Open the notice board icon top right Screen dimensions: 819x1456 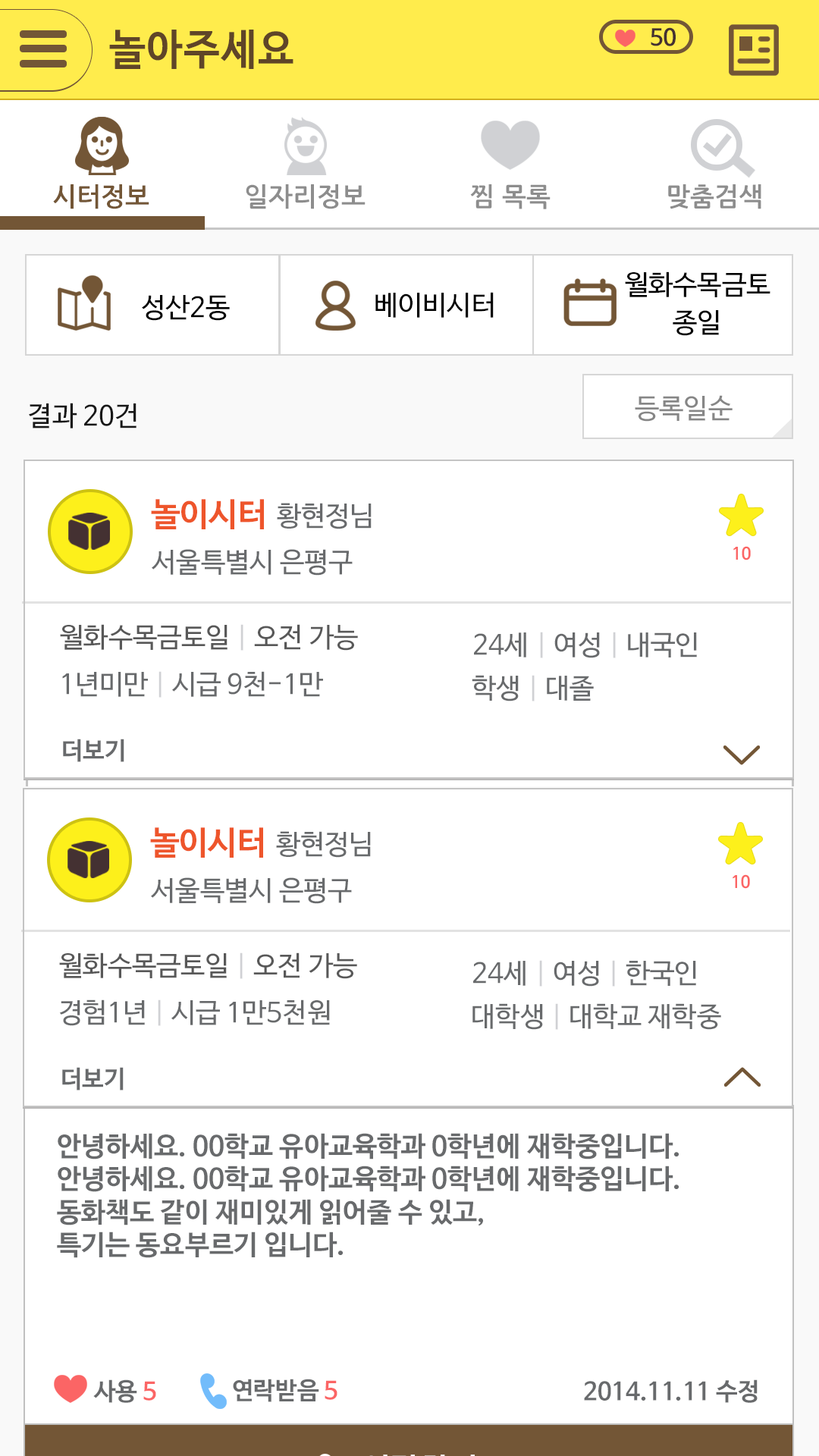(x=755, y=52)
